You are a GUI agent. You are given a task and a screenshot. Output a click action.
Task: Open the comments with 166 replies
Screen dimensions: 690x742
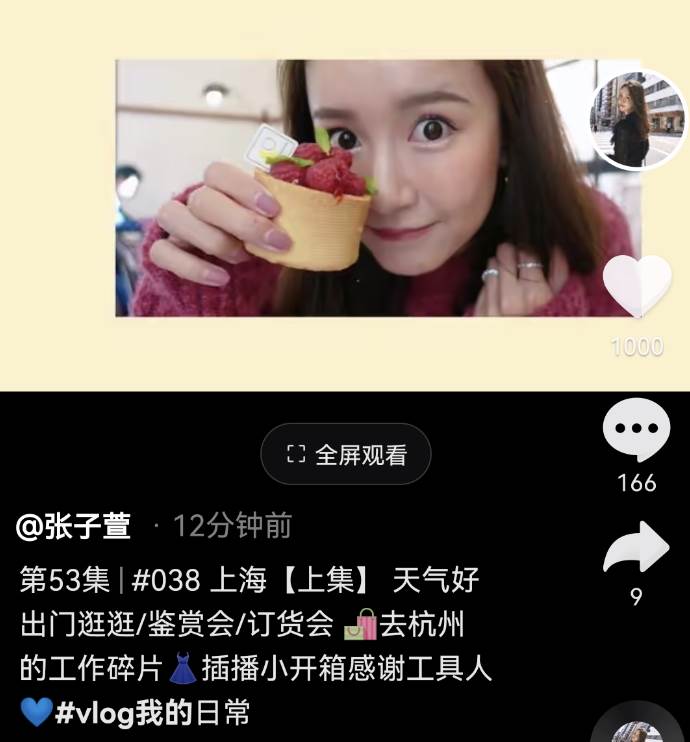point(637,430)
